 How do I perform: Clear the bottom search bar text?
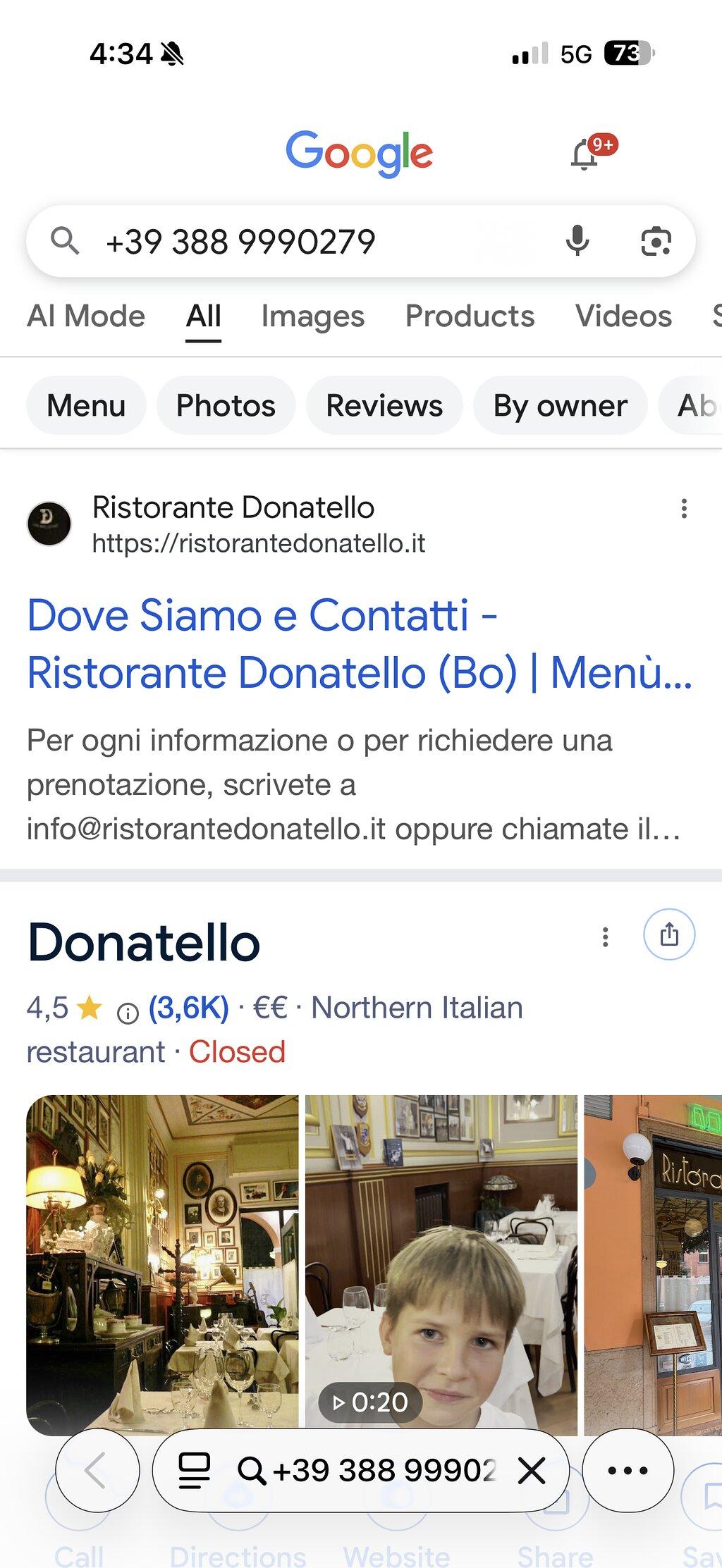(532, 1471)
